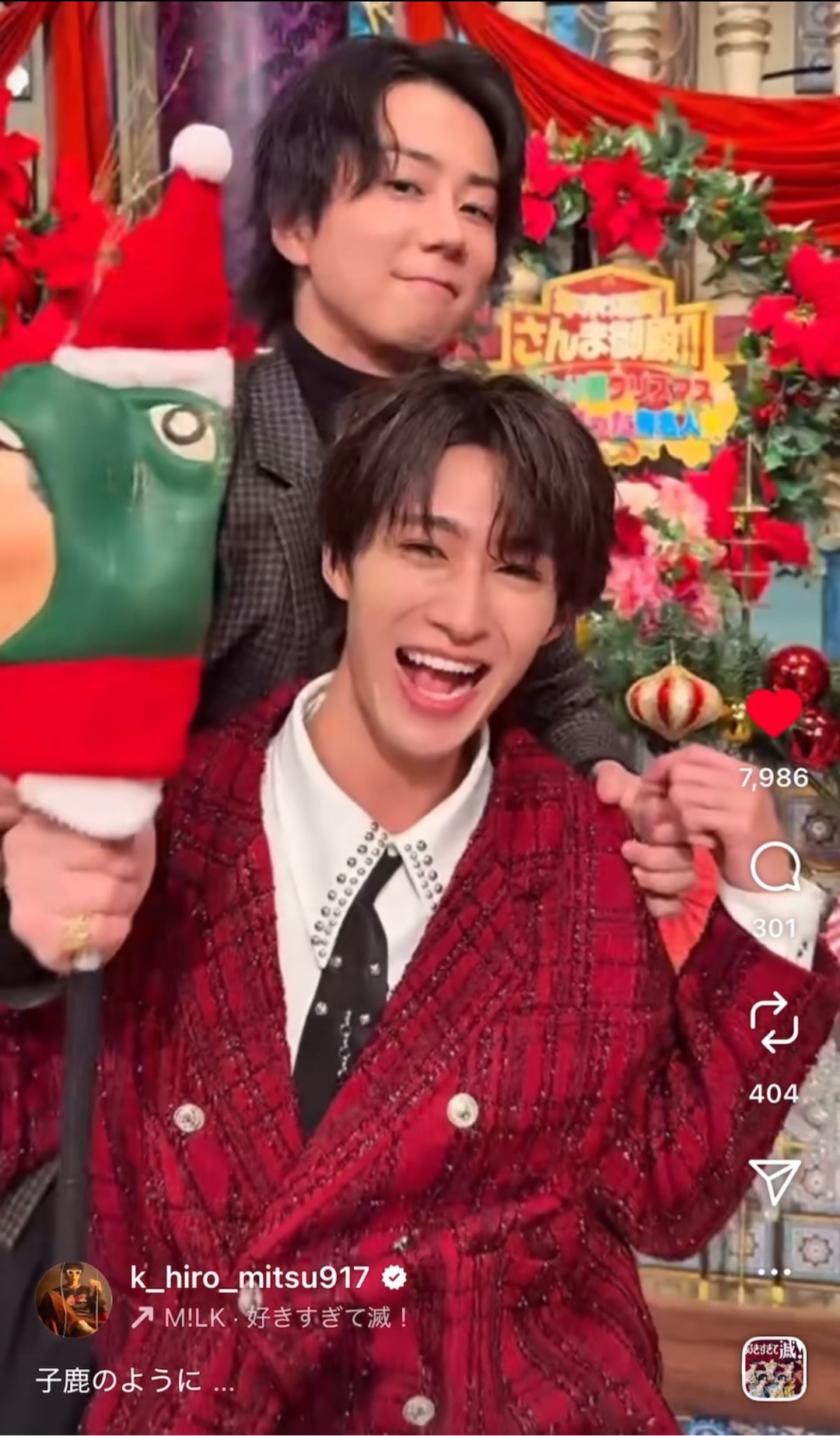
Task: Open the audio track thumbnail
Action: 774,1368
